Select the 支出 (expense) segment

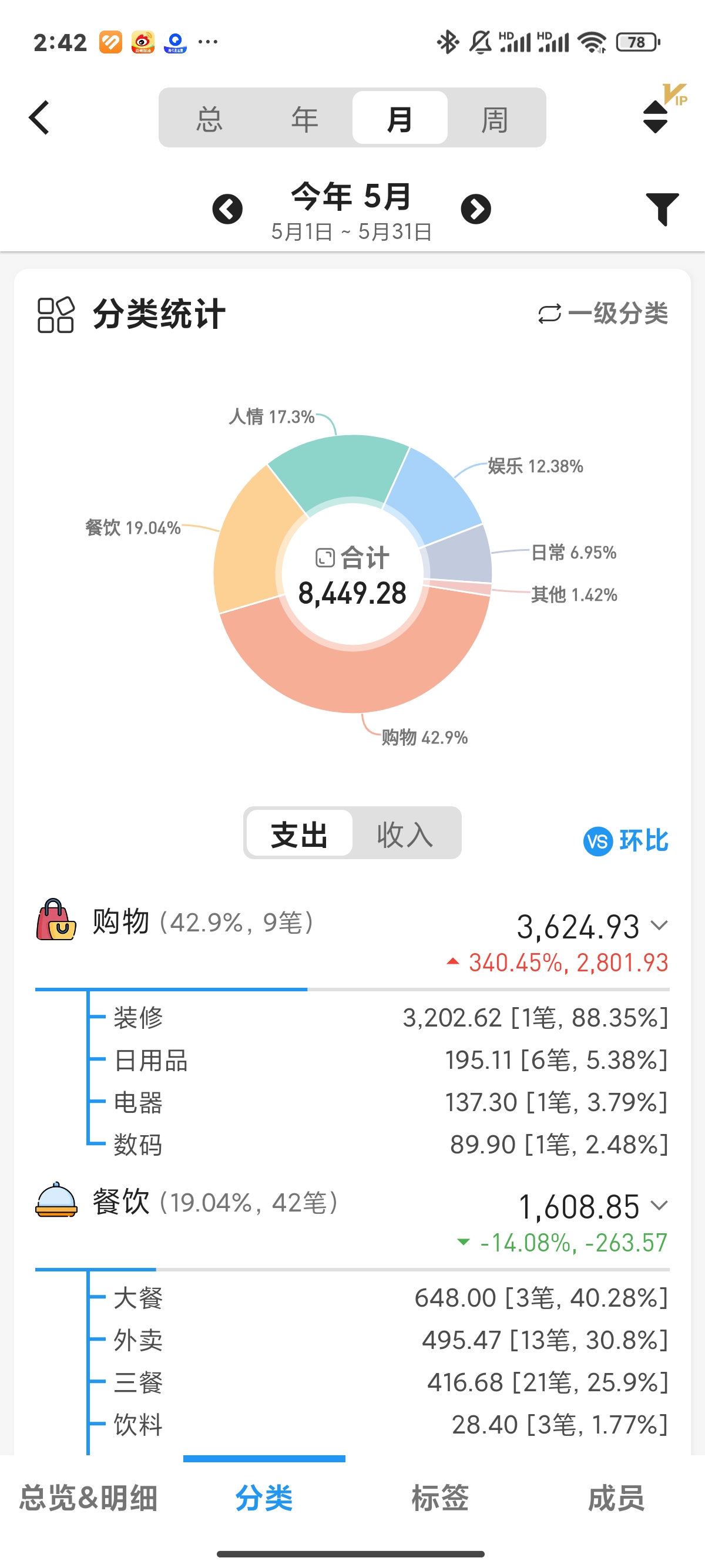coord(299,833)
